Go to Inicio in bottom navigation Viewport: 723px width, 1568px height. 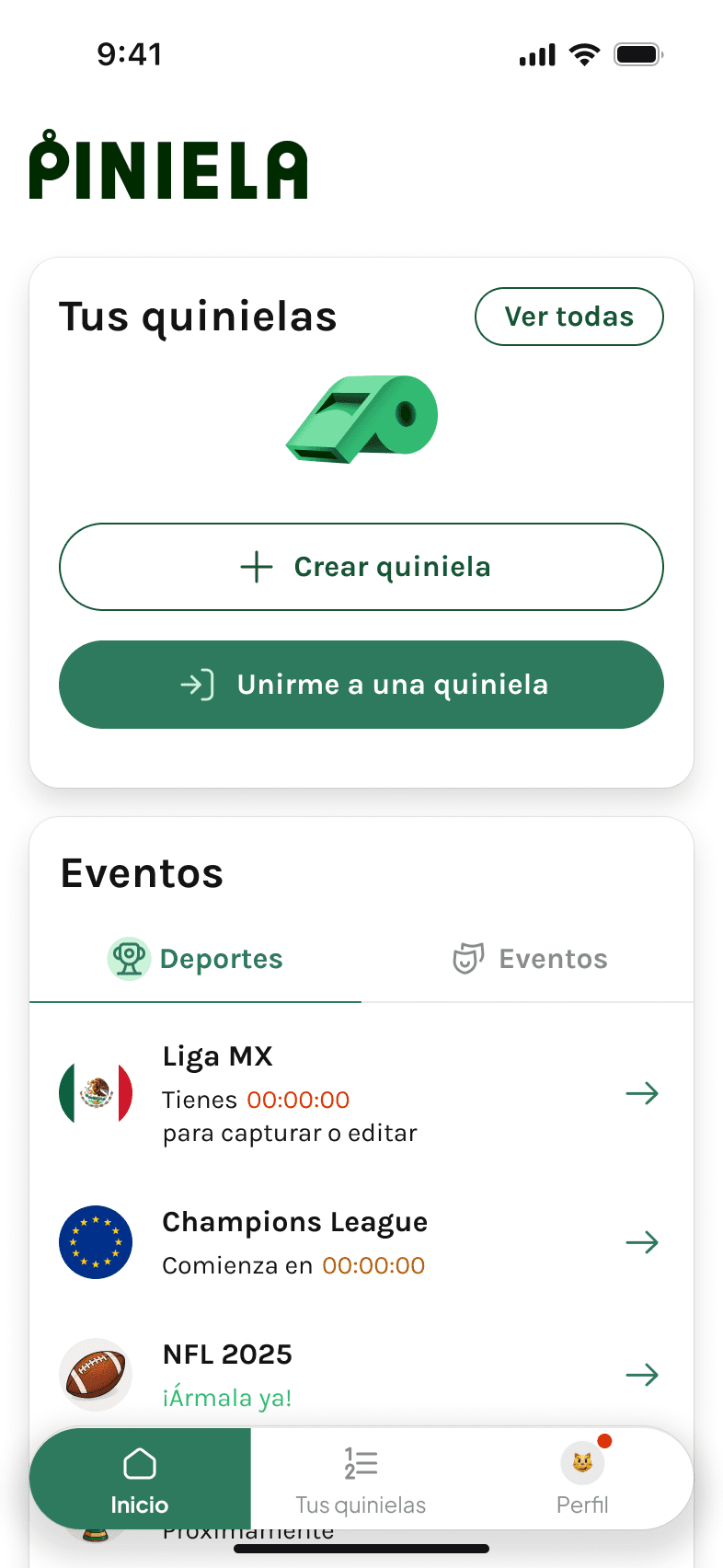[140, 1480]
